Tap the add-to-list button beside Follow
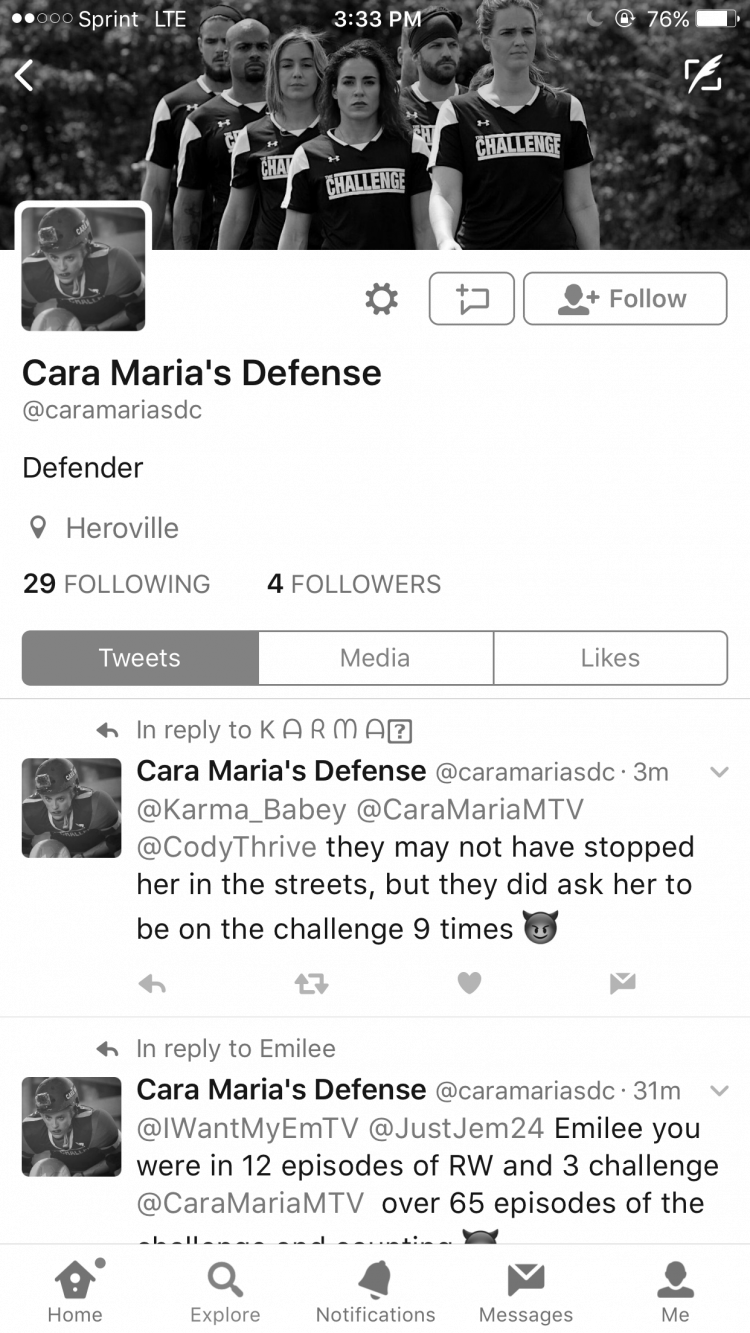Image resolution: width=750 pixels, height=1333 pixels. point(471,298)
